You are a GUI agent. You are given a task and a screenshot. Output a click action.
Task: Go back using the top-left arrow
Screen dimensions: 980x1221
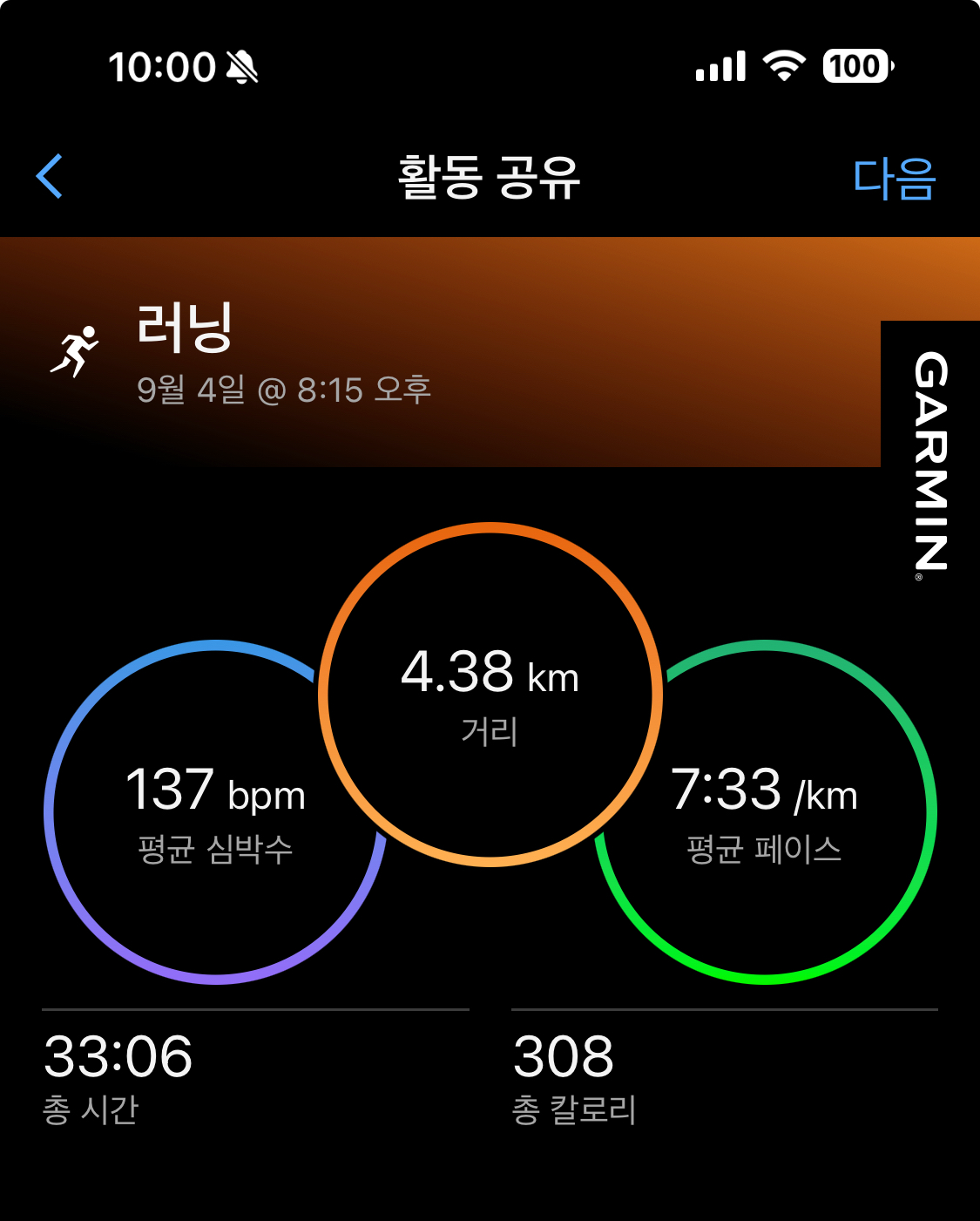pyautogui.click(x=50, y=176)
